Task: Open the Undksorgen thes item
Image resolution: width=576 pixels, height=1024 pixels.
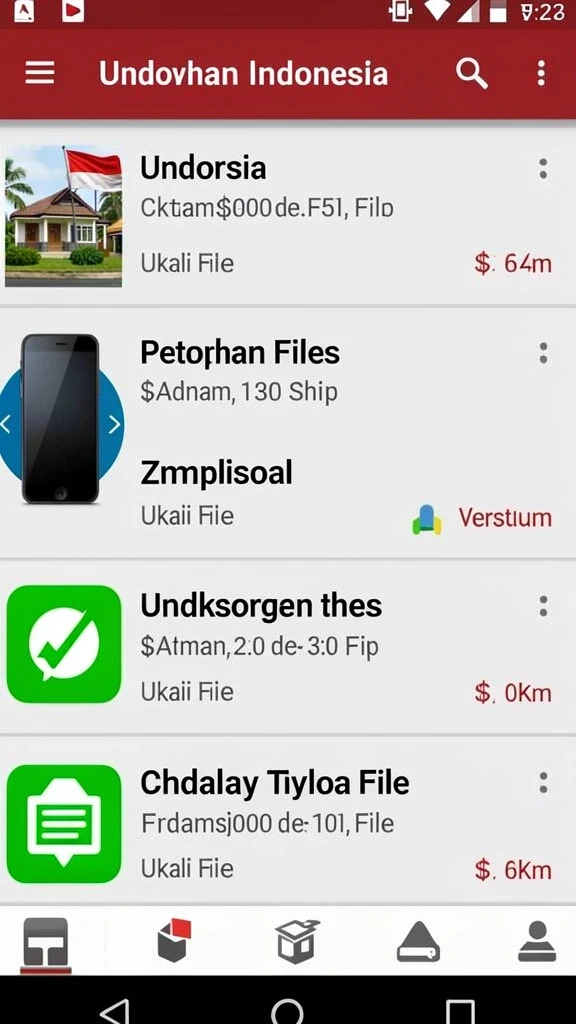Action: click(288, 647)
